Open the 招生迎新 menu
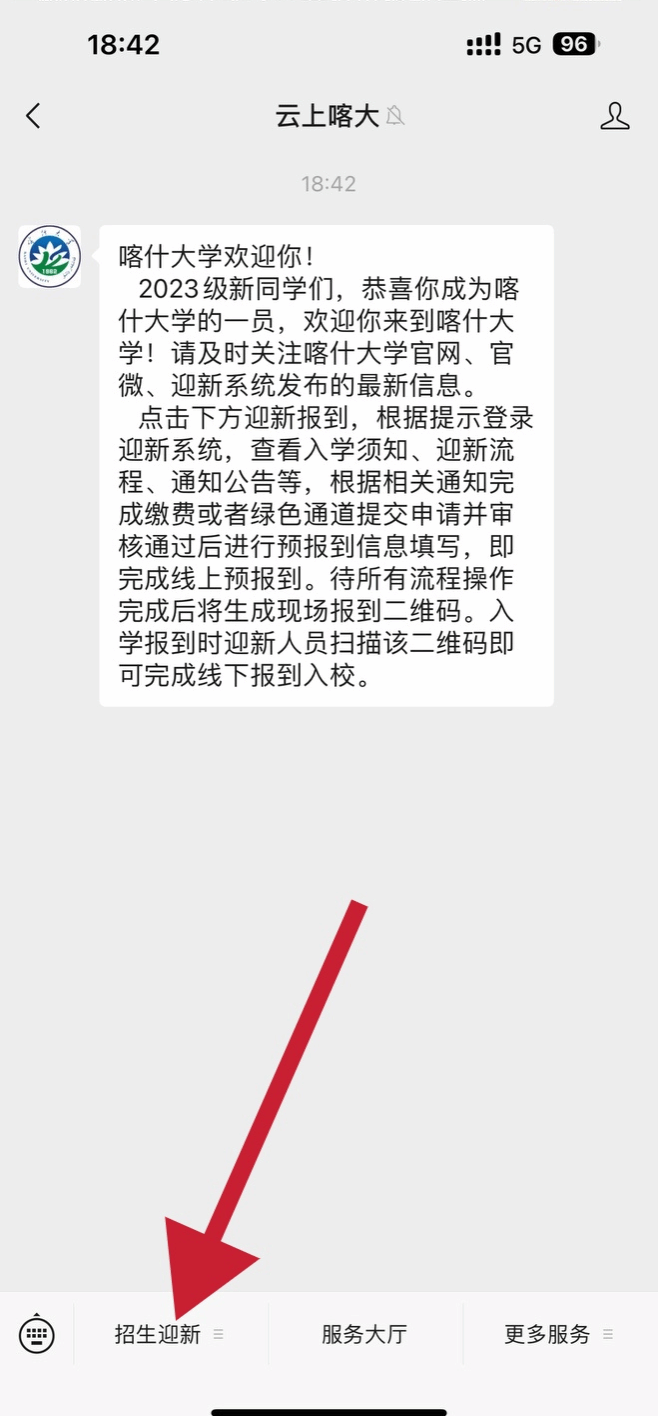660x1417 pixels. (x=168, y=1334)
